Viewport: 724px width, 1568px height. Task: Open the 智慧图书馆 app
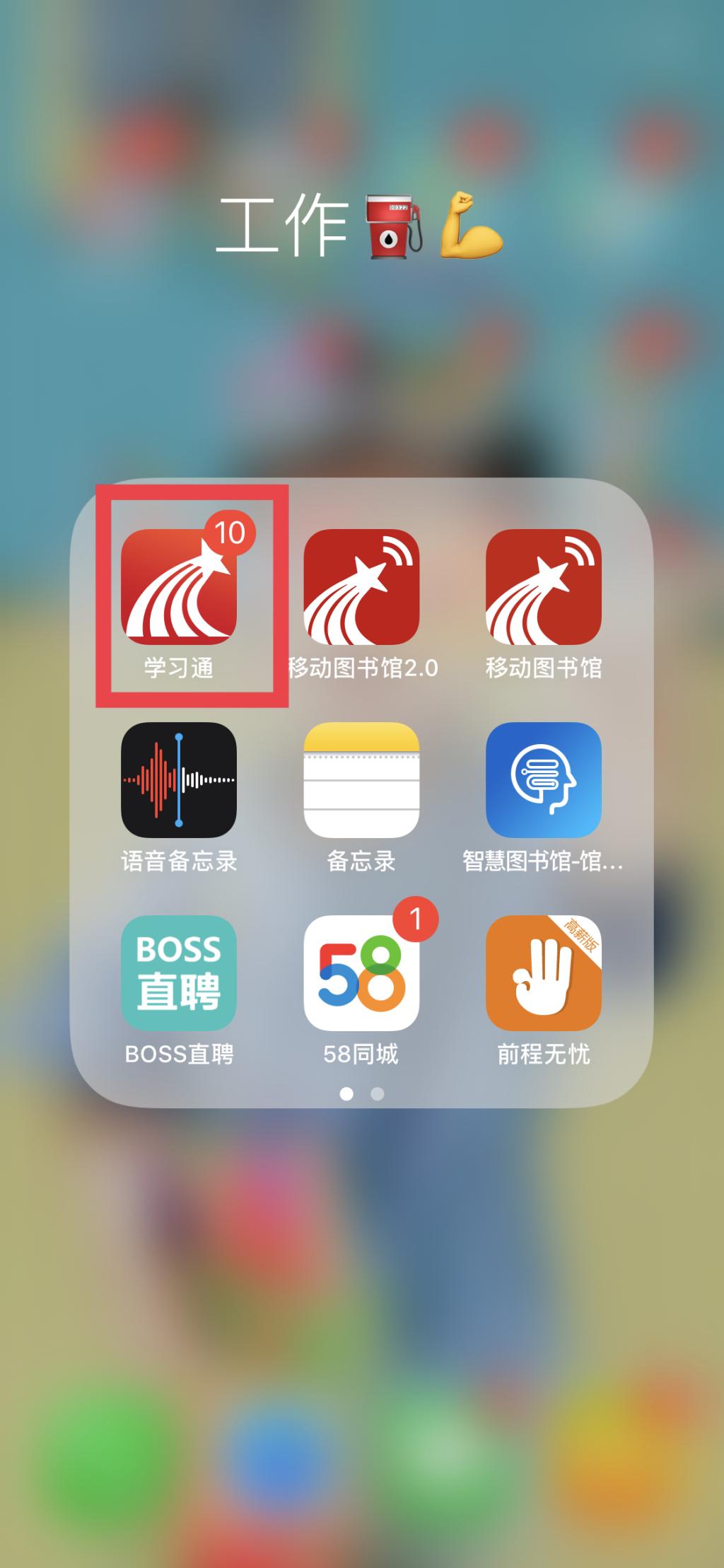coord(543,779)
